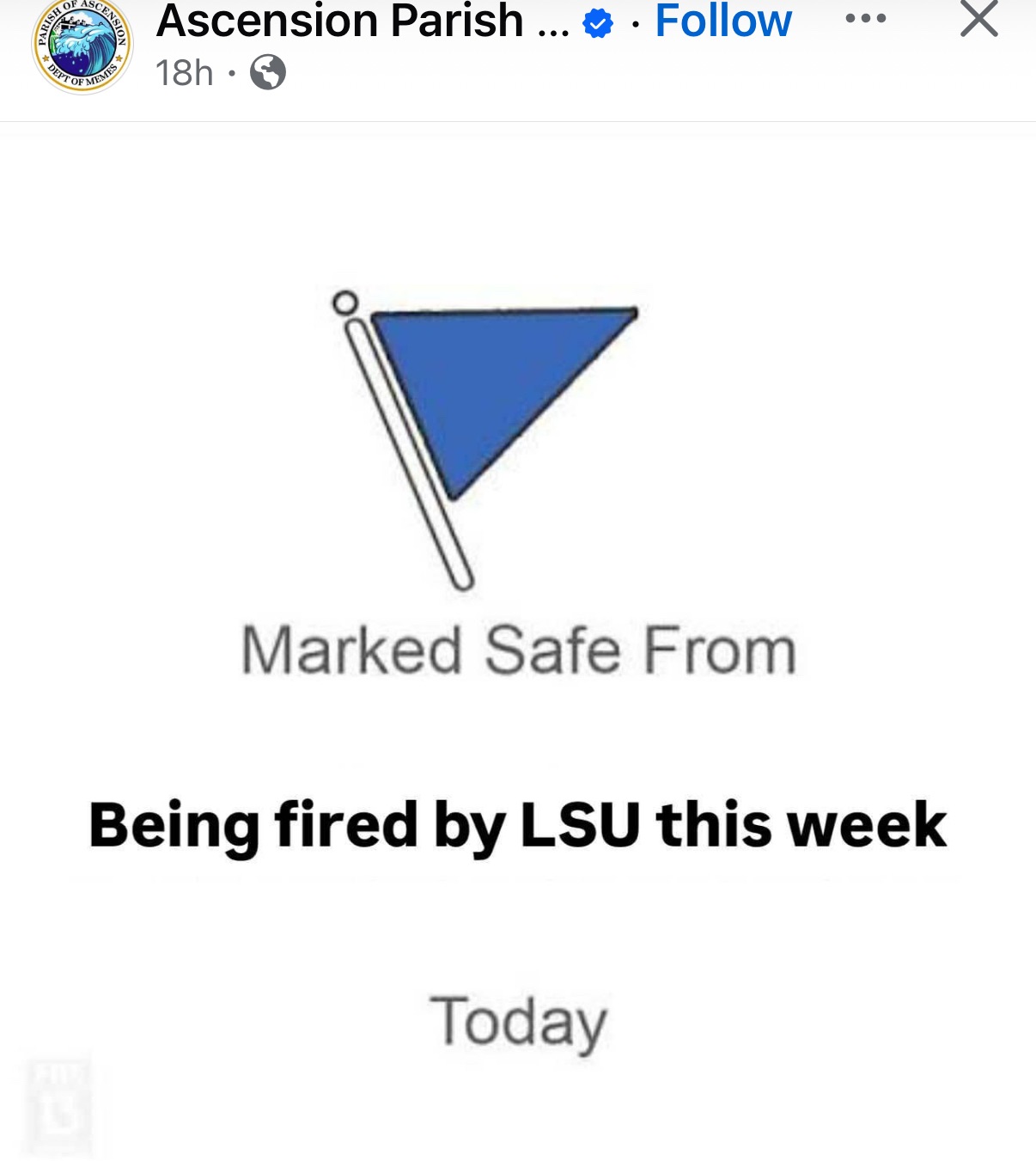Open the Marked Safe meme image
Viewport: 1036px width, 1161px height.
click(x=518, y=645)
